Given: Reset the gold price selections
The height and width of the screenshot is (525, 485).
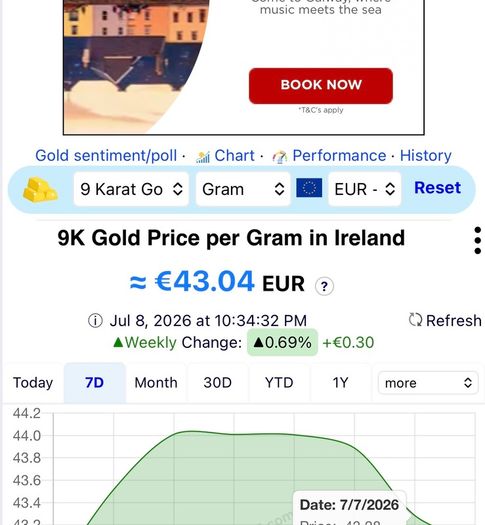Looking at the screenshot, I should pyautogui.click(x=437, y=188).
